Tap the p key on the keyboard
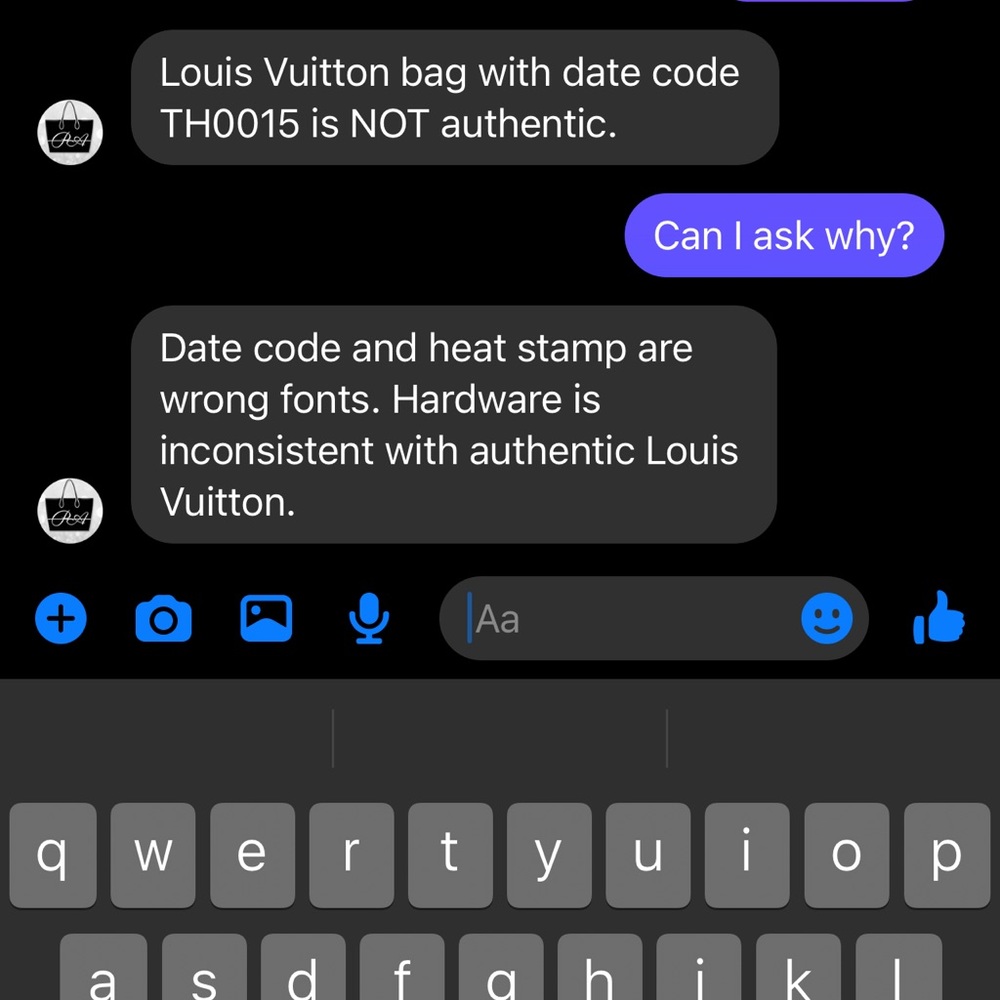This screenshot has width=1000, height=1000. (946, 853)
